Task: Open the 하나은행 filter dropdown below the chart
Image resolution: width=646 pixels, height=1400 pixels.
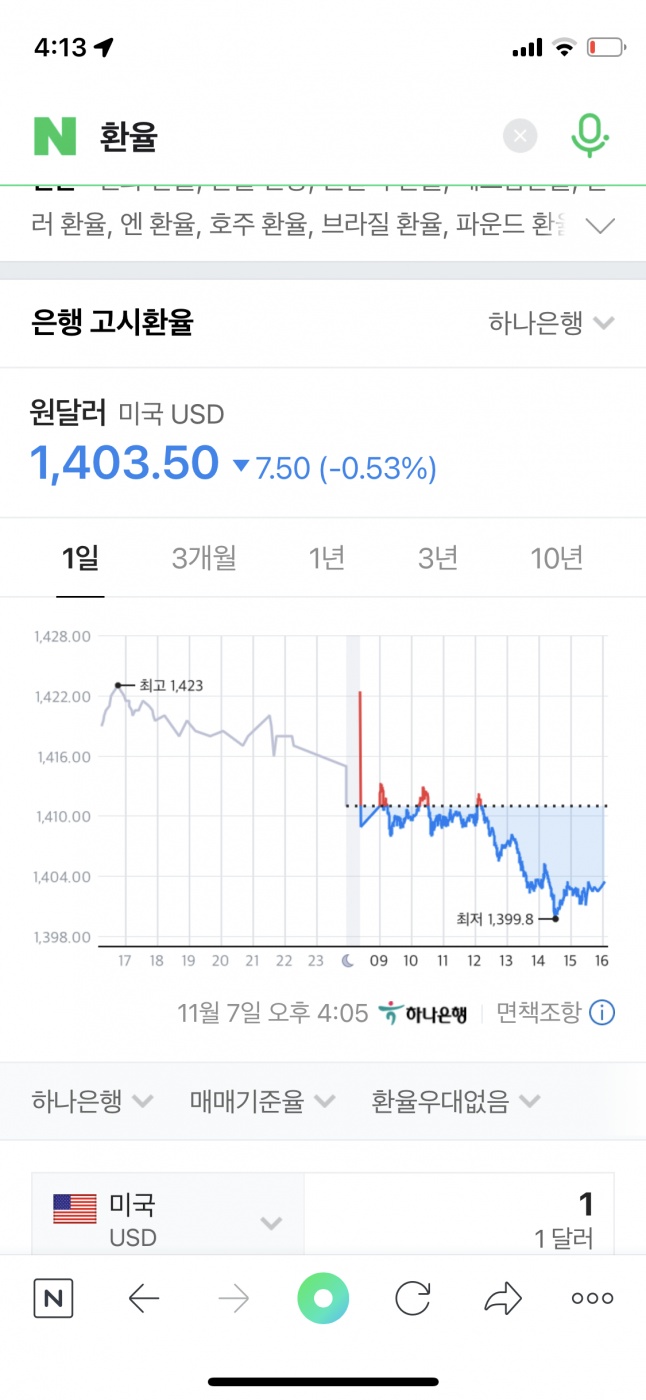Action: pyautogui.click(x=92, y=1102)
